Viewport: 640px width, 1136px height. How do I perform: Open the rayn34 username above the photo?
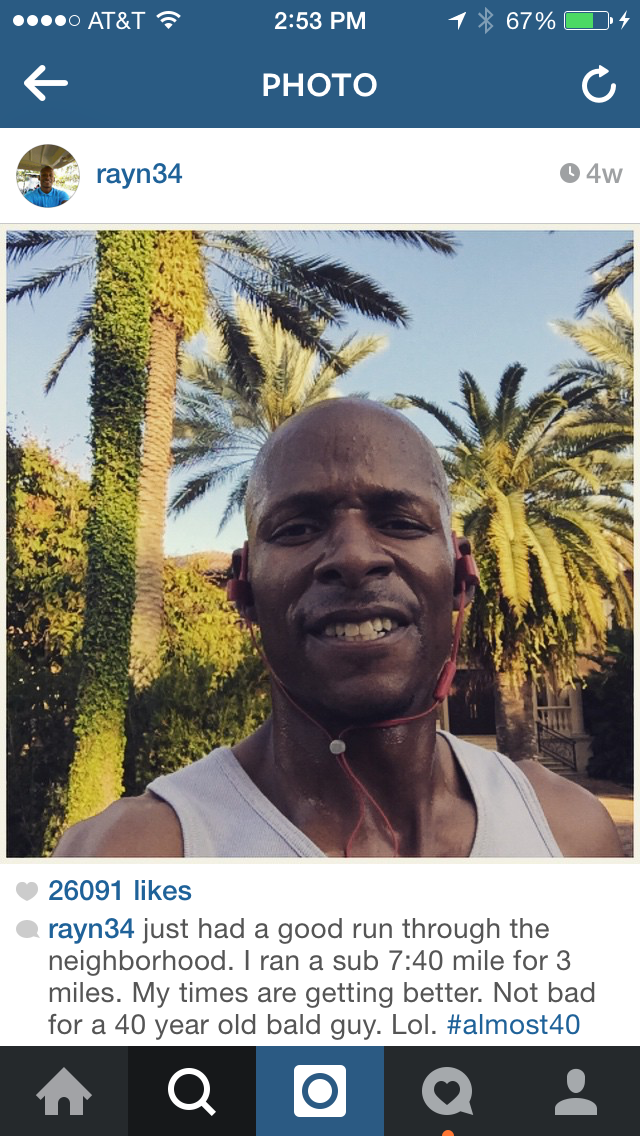tap(139, 174)
